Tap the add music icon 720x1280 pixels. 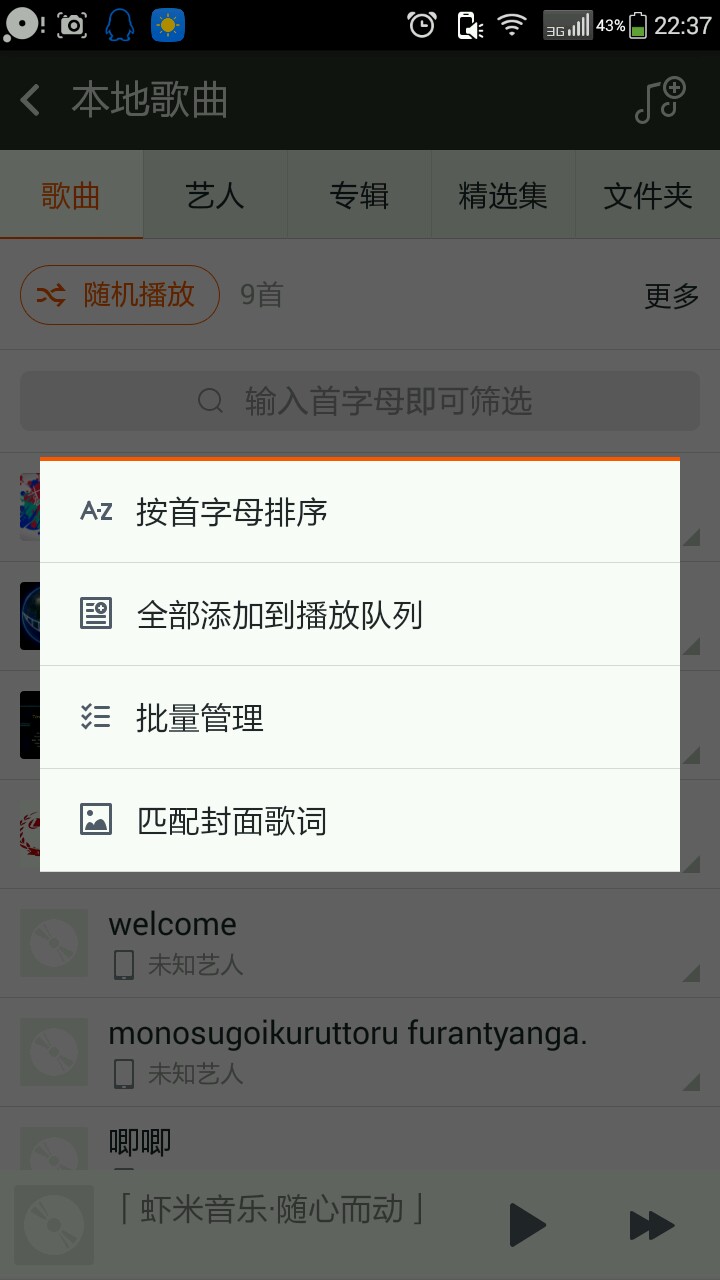coord(660,100)
